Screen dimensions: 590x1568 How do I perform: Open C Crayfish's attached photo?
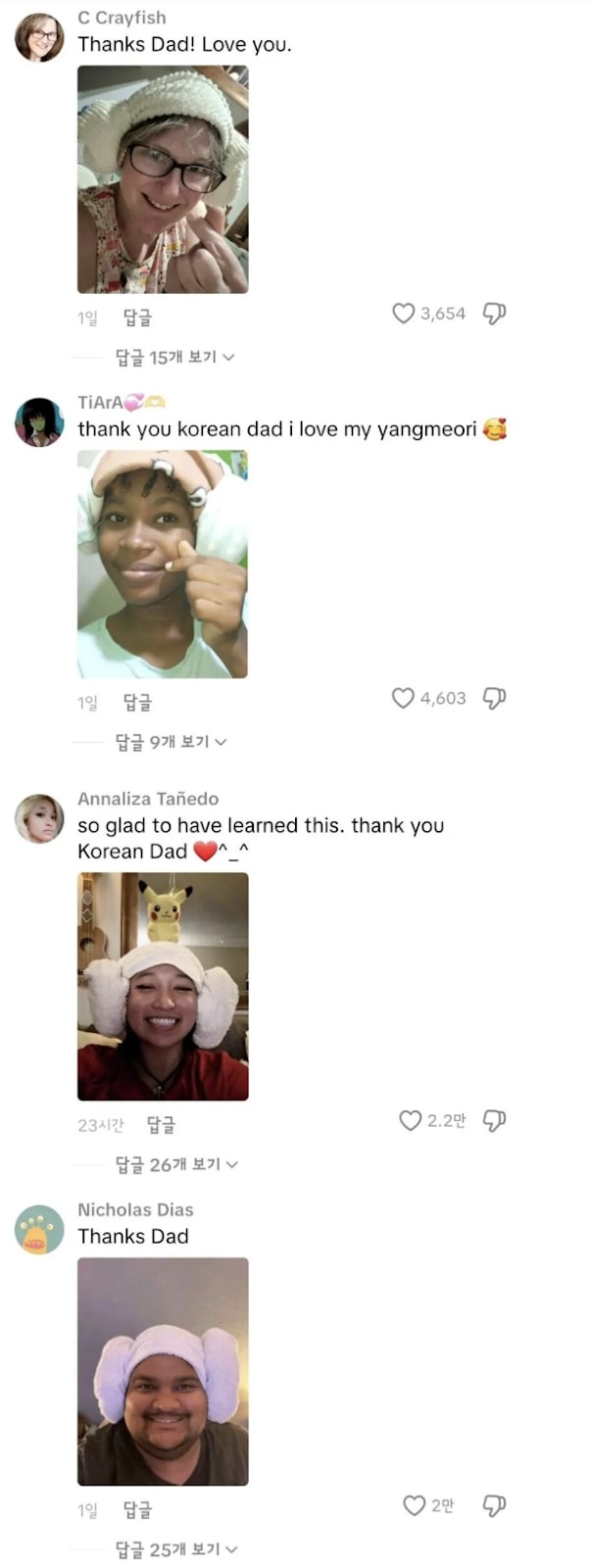pos(163,179)
